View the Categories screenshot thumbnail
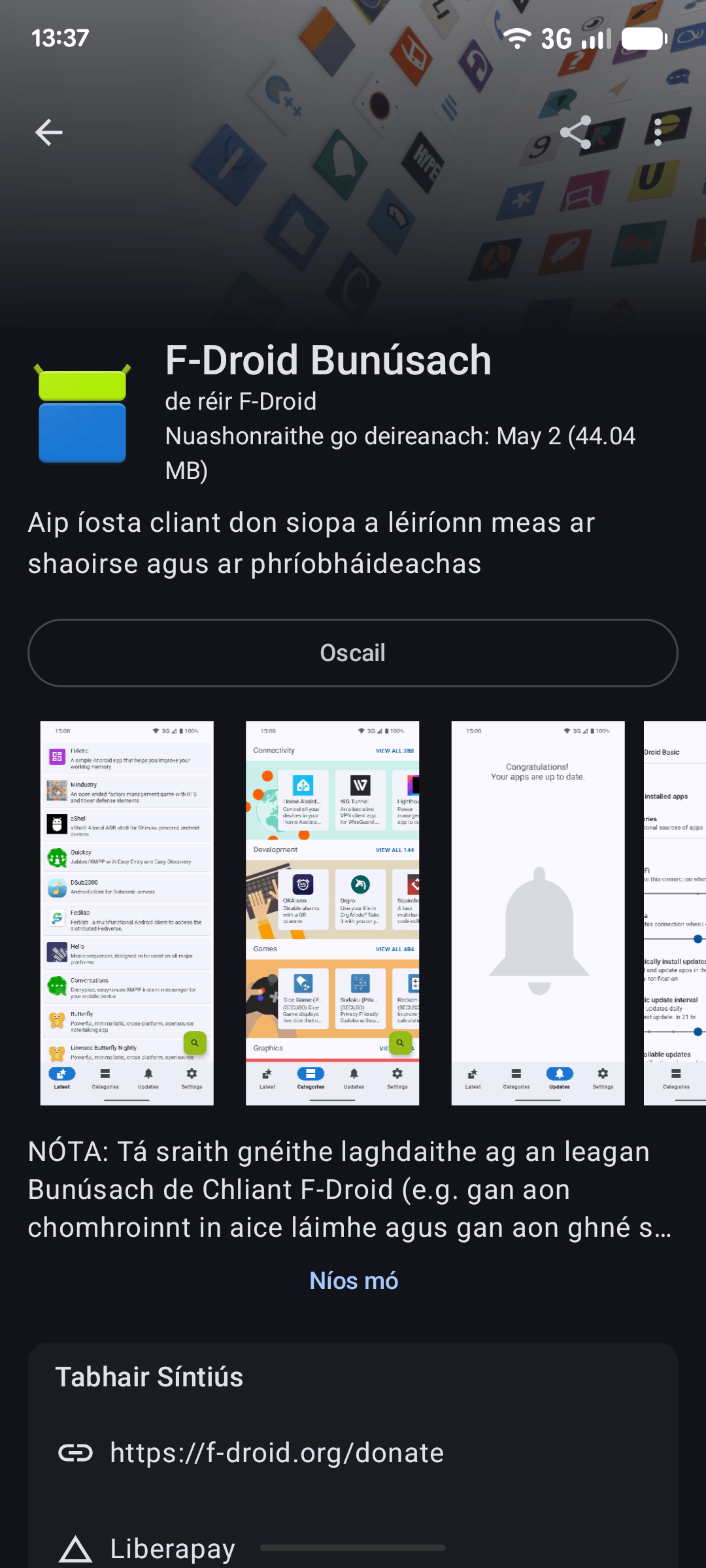This screenshot has height=1568, width=706. click(332, 913)
